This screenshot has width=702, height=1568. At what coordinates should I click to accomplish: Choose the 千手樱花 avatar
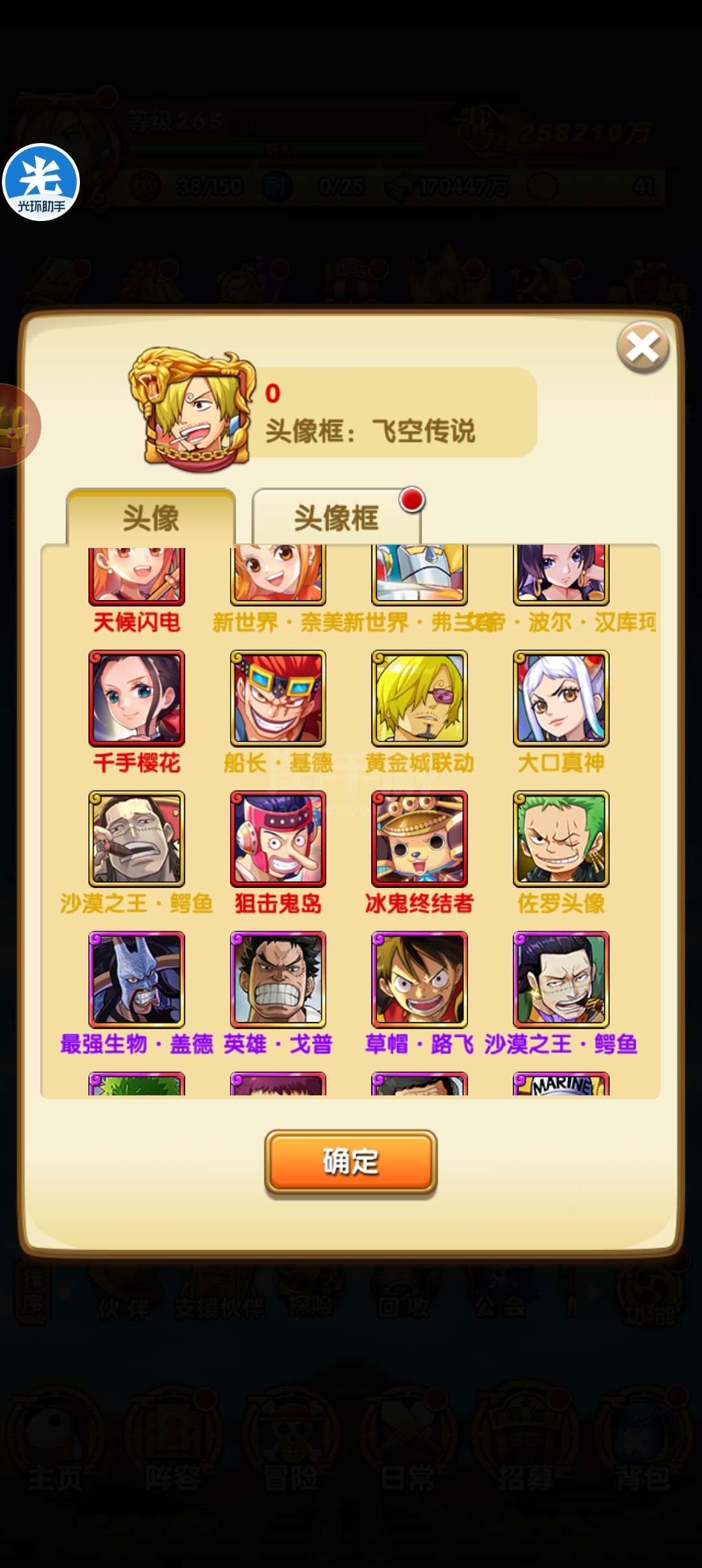point(136,698)
